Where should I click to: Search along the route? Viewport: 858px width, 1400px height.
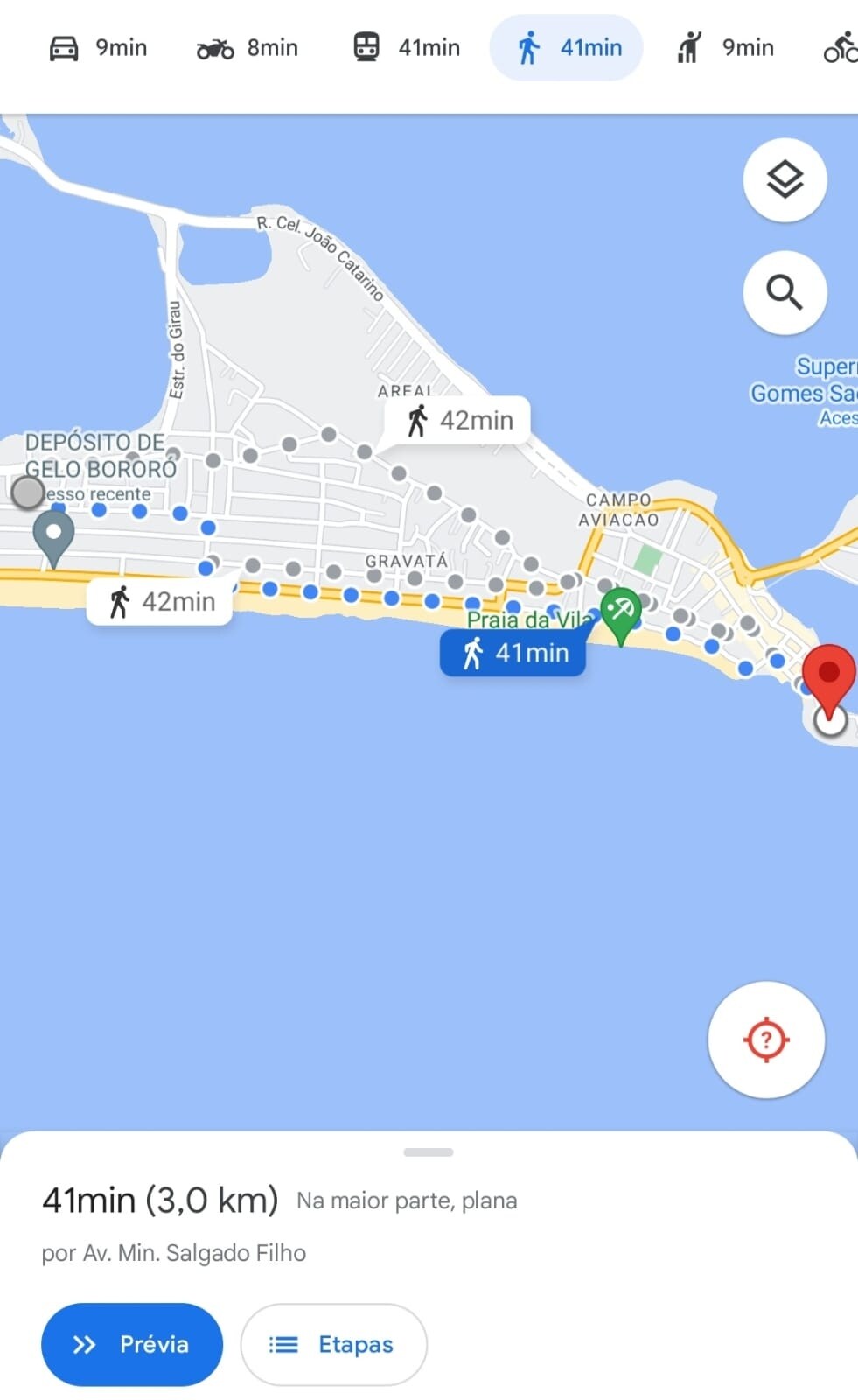(x=785, y=293)
